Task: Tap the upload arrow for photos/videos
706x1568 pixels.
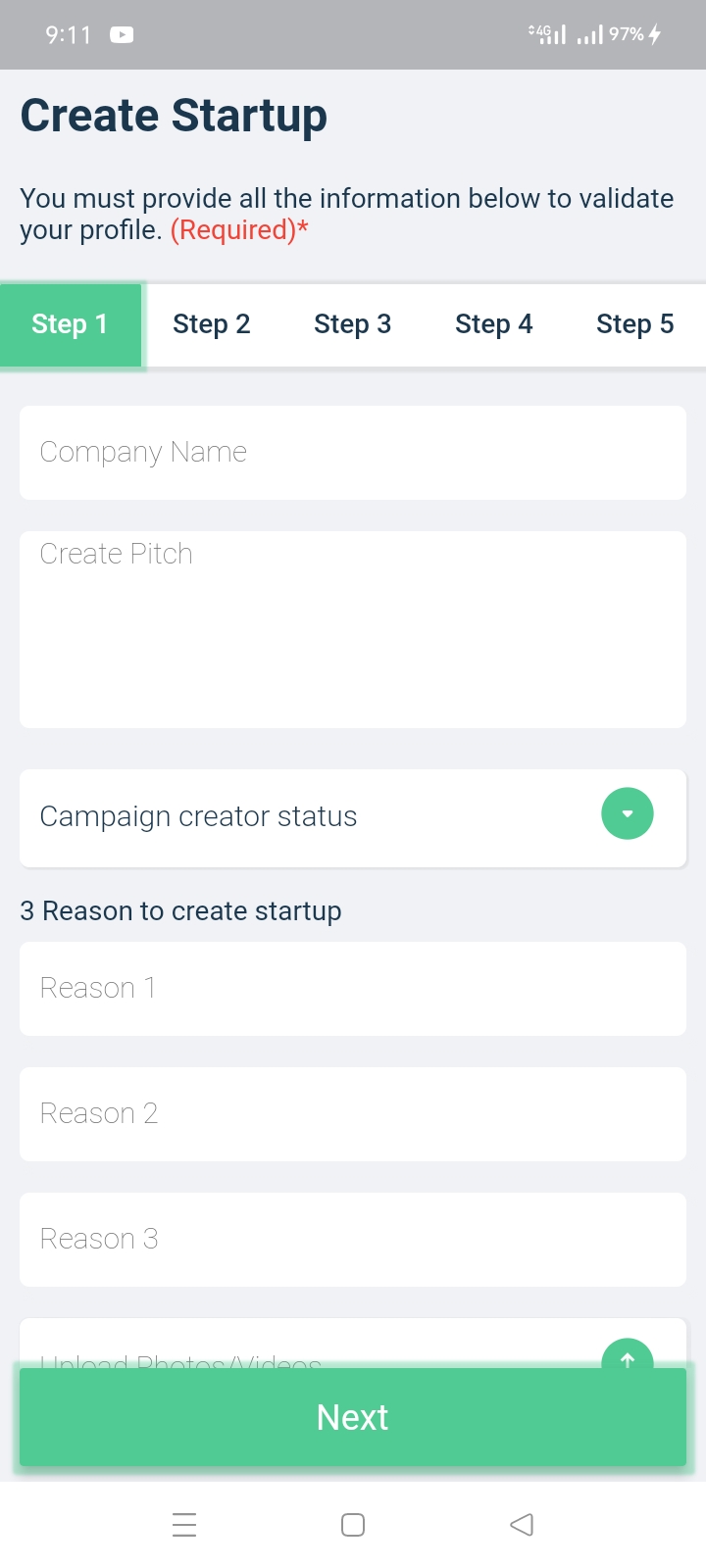Action: 628,1354
